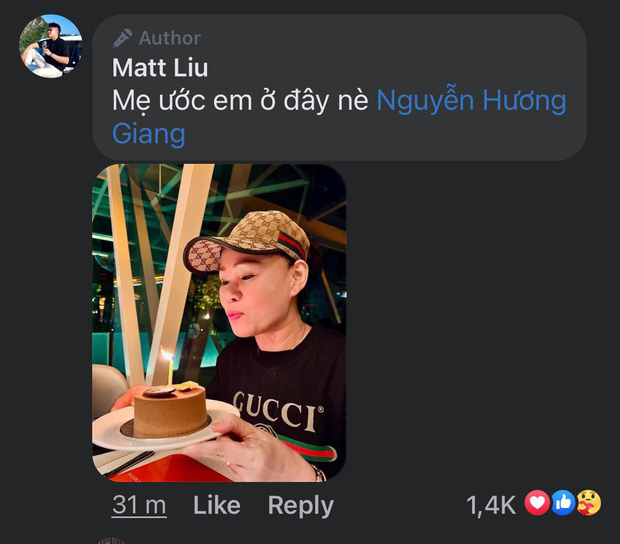Reply to Matt Liu's comment
Screen dimensions: 620x544
click(x=300, y=506)
